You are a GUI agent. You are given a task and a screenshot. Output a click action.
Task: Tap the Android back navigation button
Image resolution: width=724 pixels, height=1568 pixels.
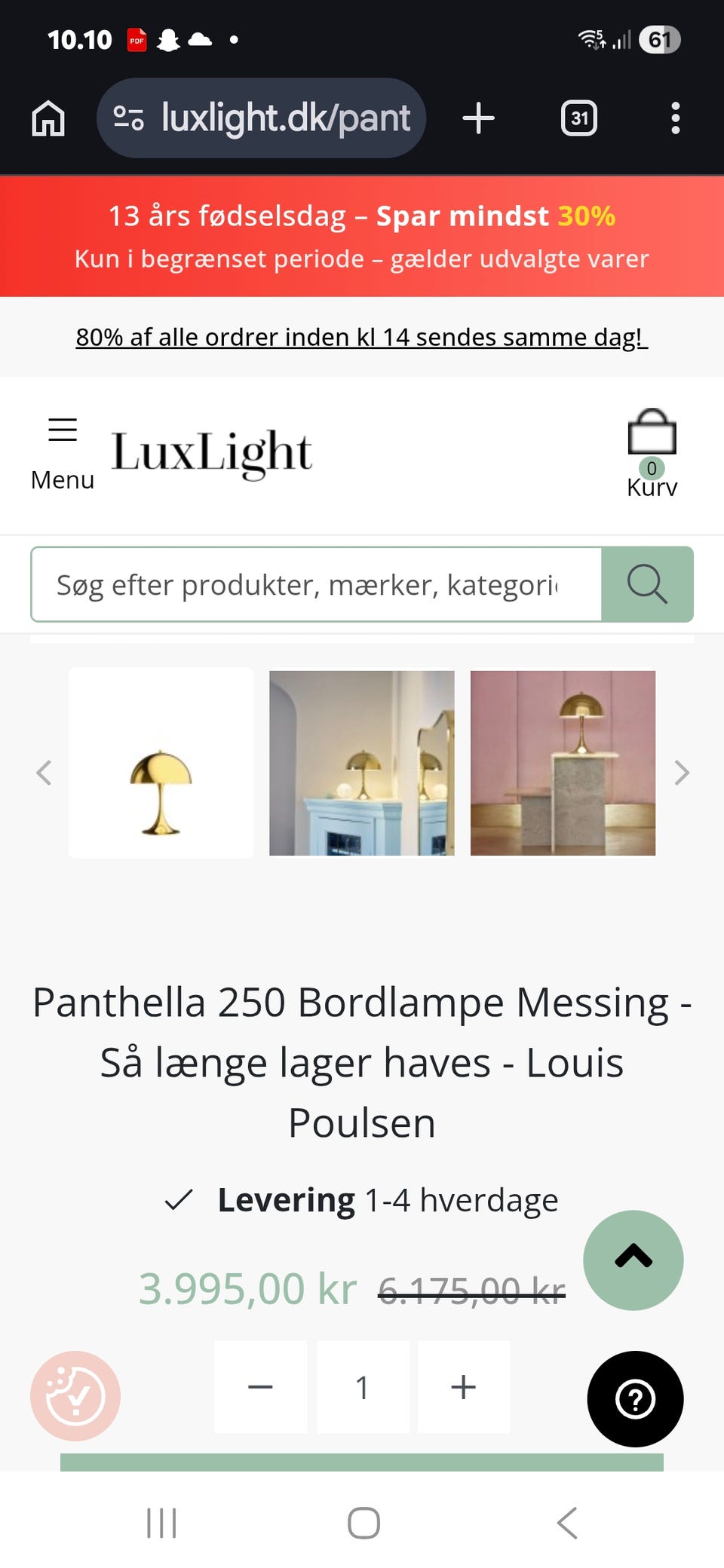(x=567, y=1521)
